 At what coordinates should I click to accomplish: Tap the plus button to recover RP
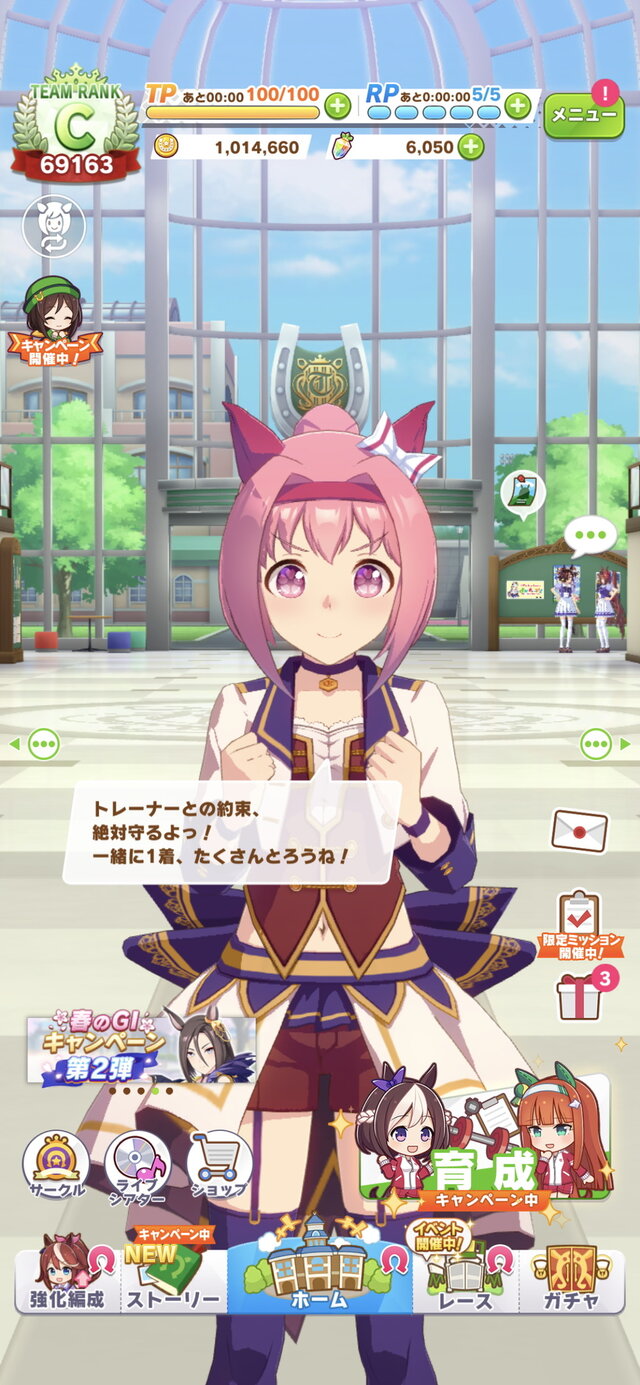point(517,105)
